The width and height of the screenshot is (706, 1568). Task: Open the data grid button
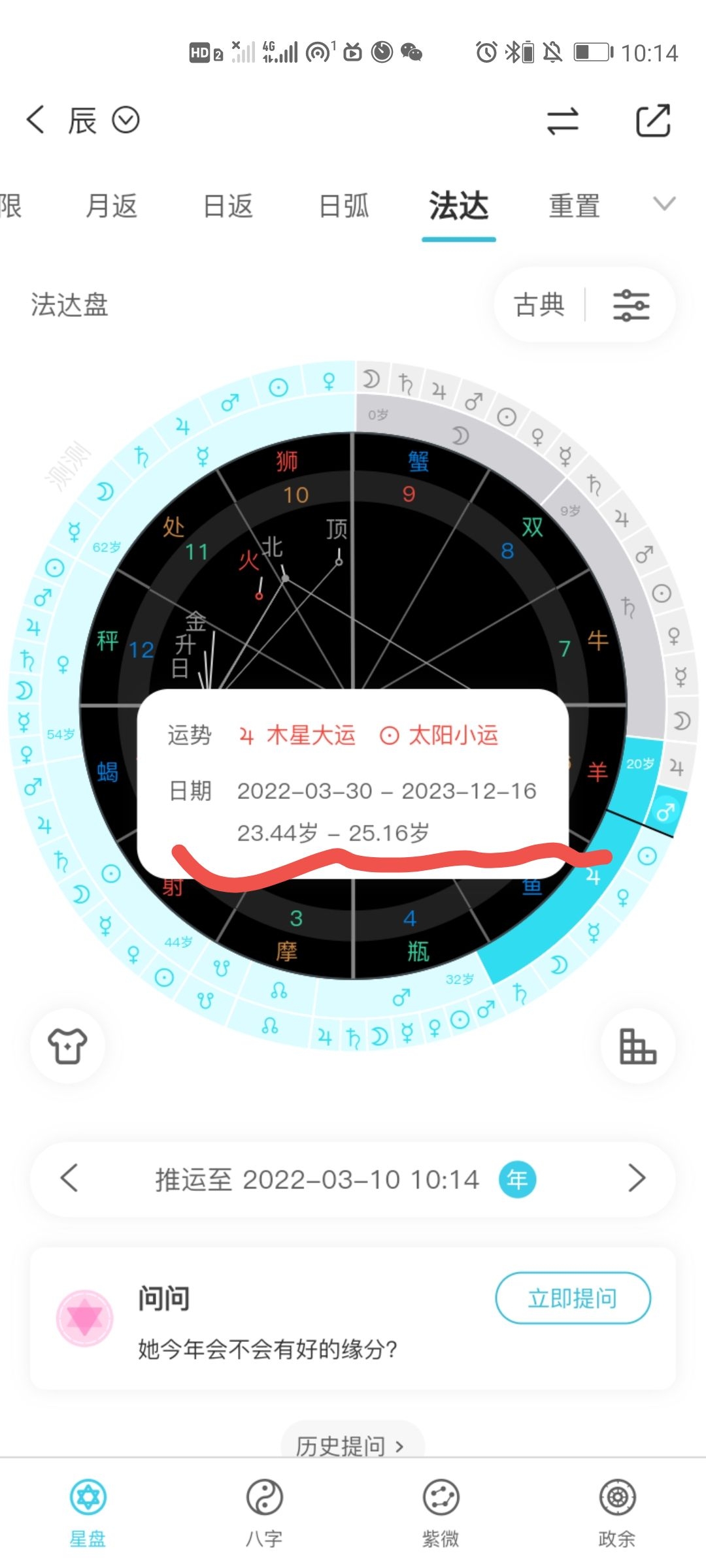point(637,1046)
